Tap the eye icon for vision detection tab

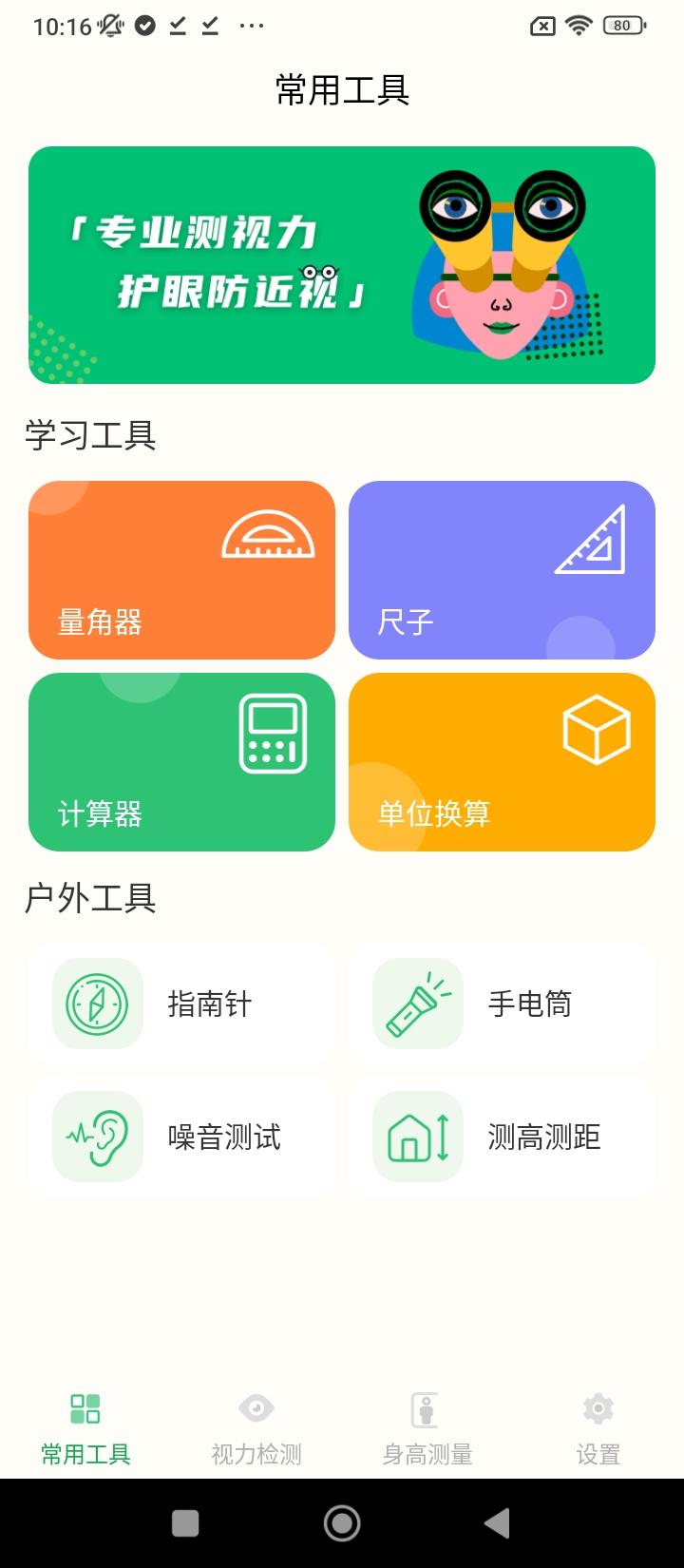pos(255,1408)
